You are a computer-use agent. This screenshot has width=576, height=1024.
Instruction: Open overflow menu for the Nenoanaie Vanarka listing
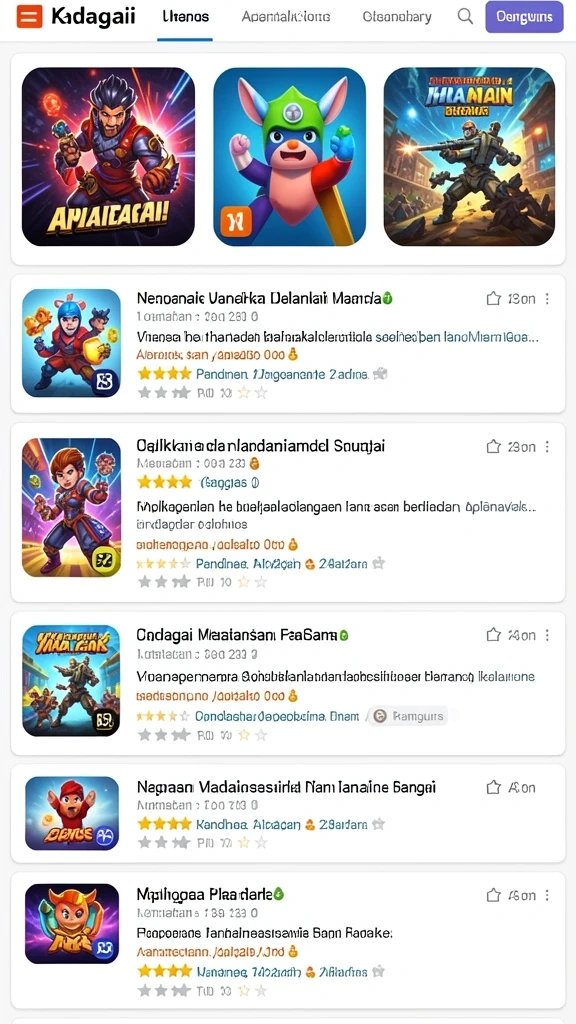click(547, 299)
